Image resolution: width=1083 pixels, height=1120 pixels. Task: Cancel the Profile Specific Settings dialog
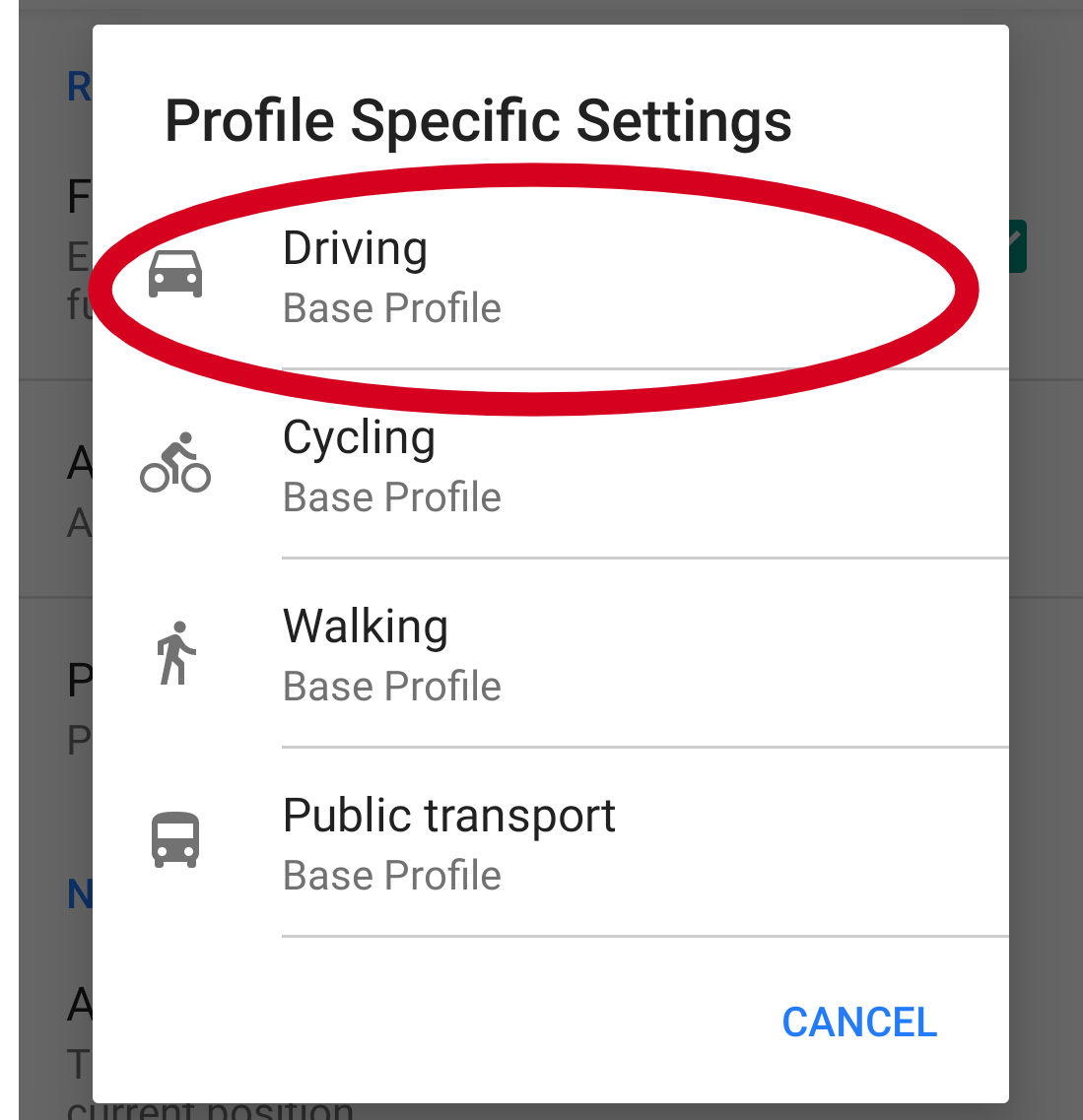858,1022
